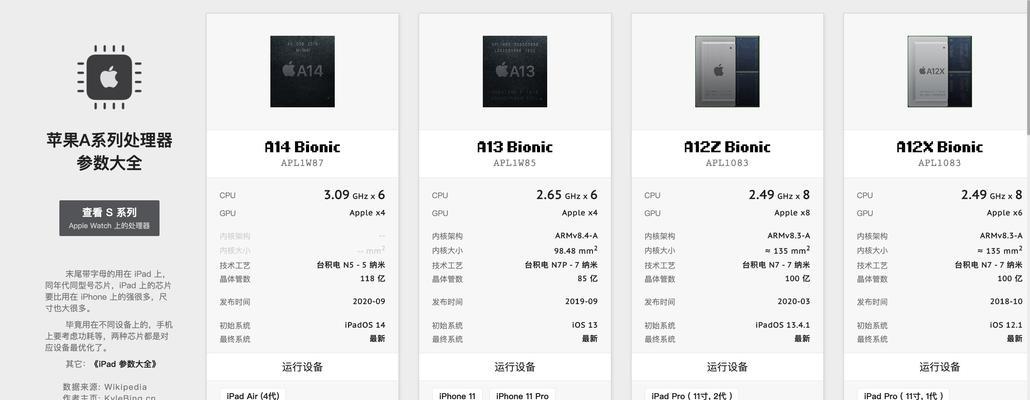Screen dimensions: 1030x400
Task: Open the A14 Bionic chip card
Action: 302,147
